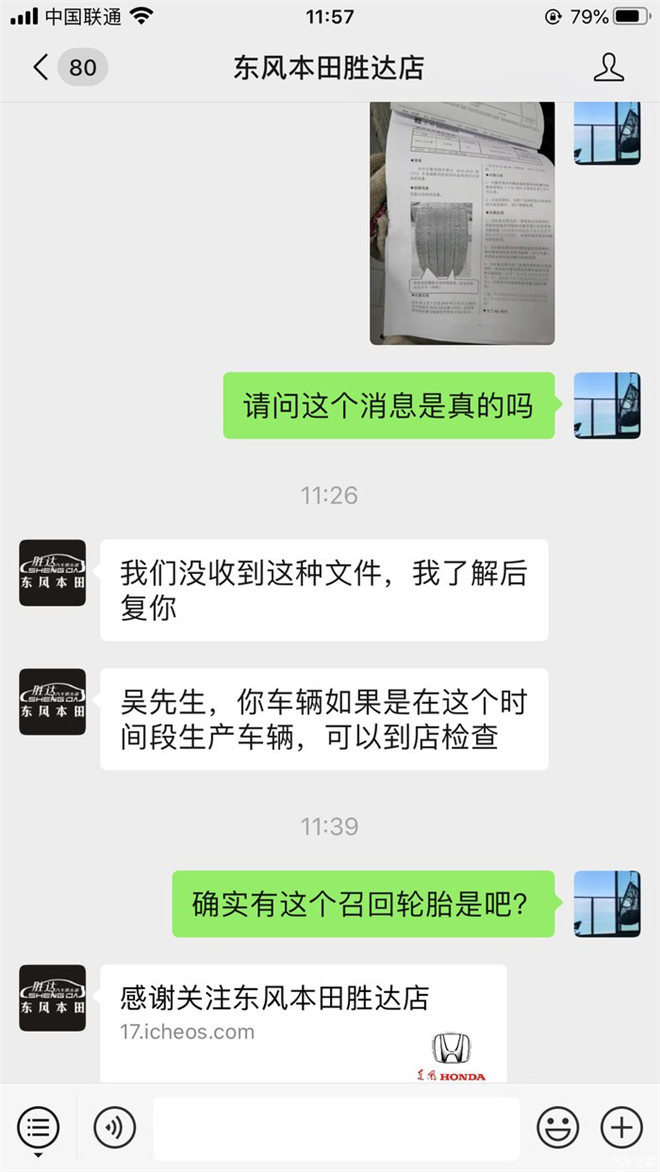
Task: Open the 感谢关注东风本田胜达店 link card
Action: point(303,1022)
